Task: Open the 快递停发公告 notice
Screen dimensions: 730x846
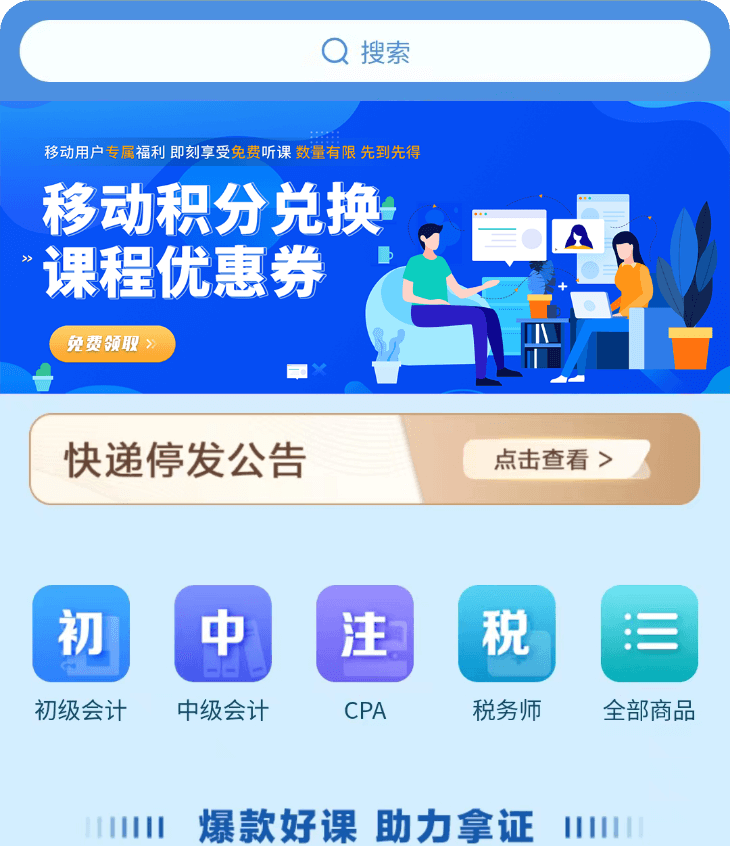Action: [x=200, y=460]
